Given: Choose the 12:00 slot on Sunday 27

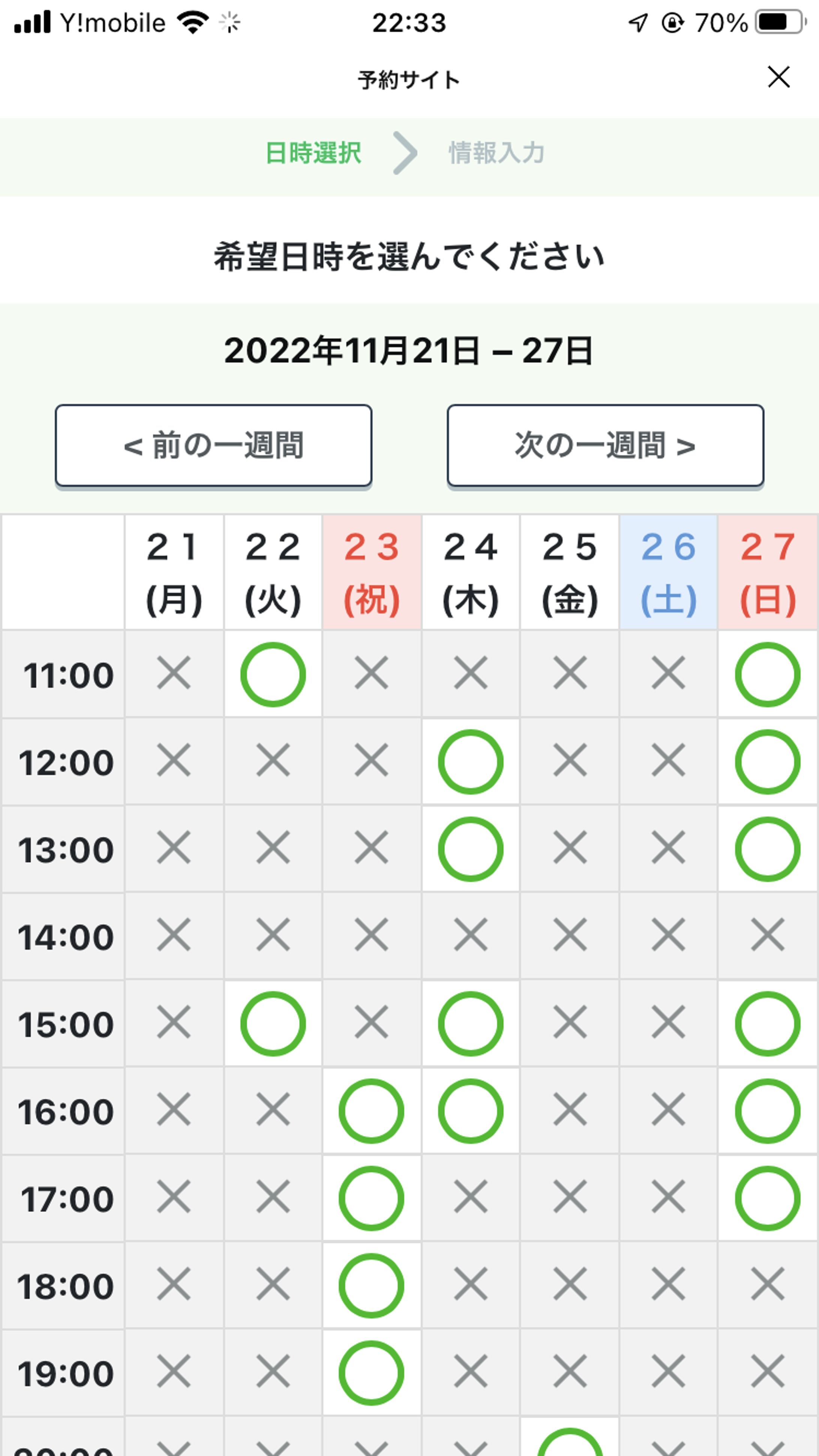Looking at the screenshot, I should [x=768, y=762].
